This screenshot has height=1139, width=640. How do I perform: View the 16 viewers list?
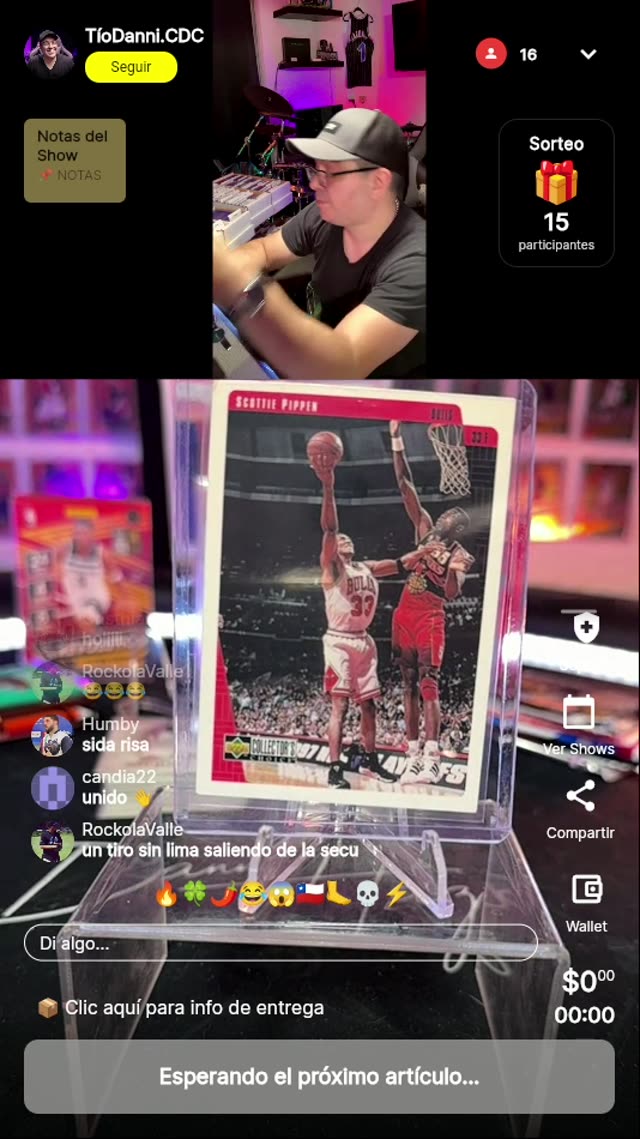click(508, 54)
